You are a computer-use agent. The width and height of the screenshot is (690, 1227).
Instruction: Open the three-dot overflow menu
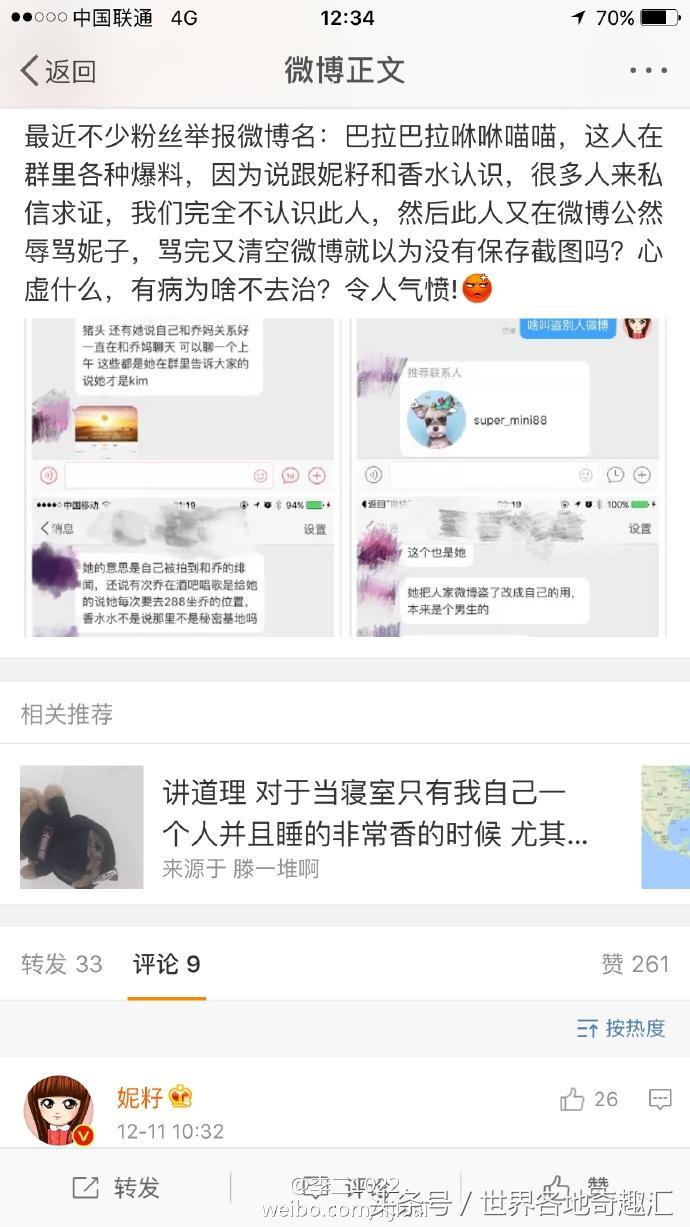pyautogui.click(x=648, y=71)
